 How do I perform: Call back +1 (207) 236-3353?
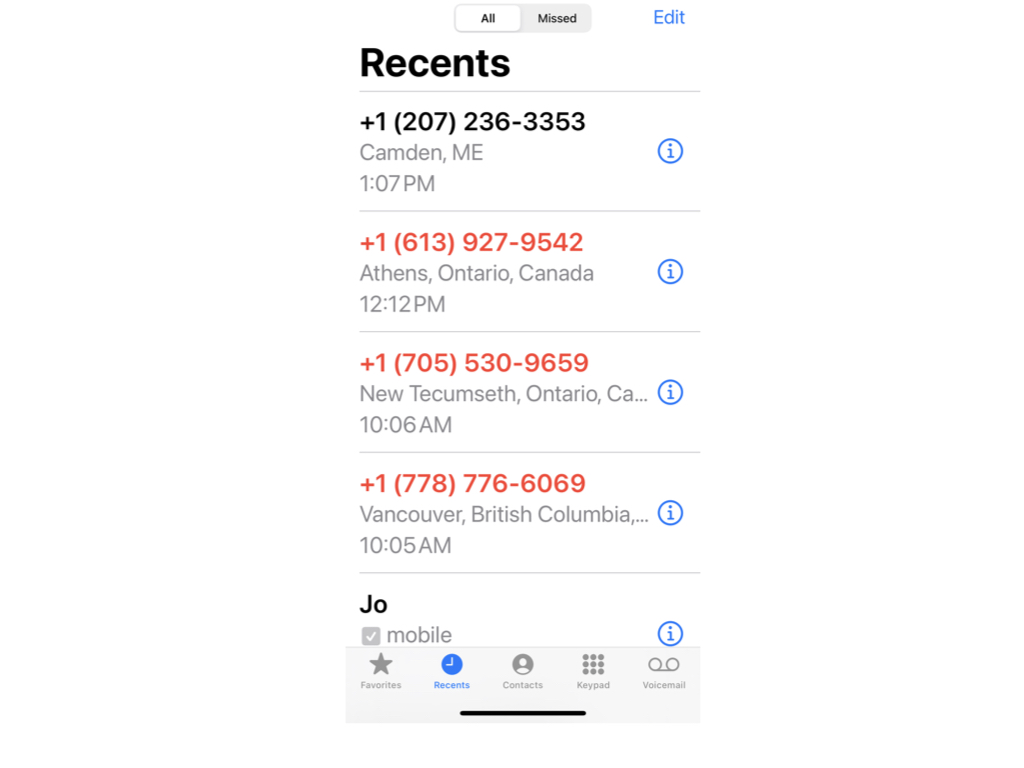472,122
